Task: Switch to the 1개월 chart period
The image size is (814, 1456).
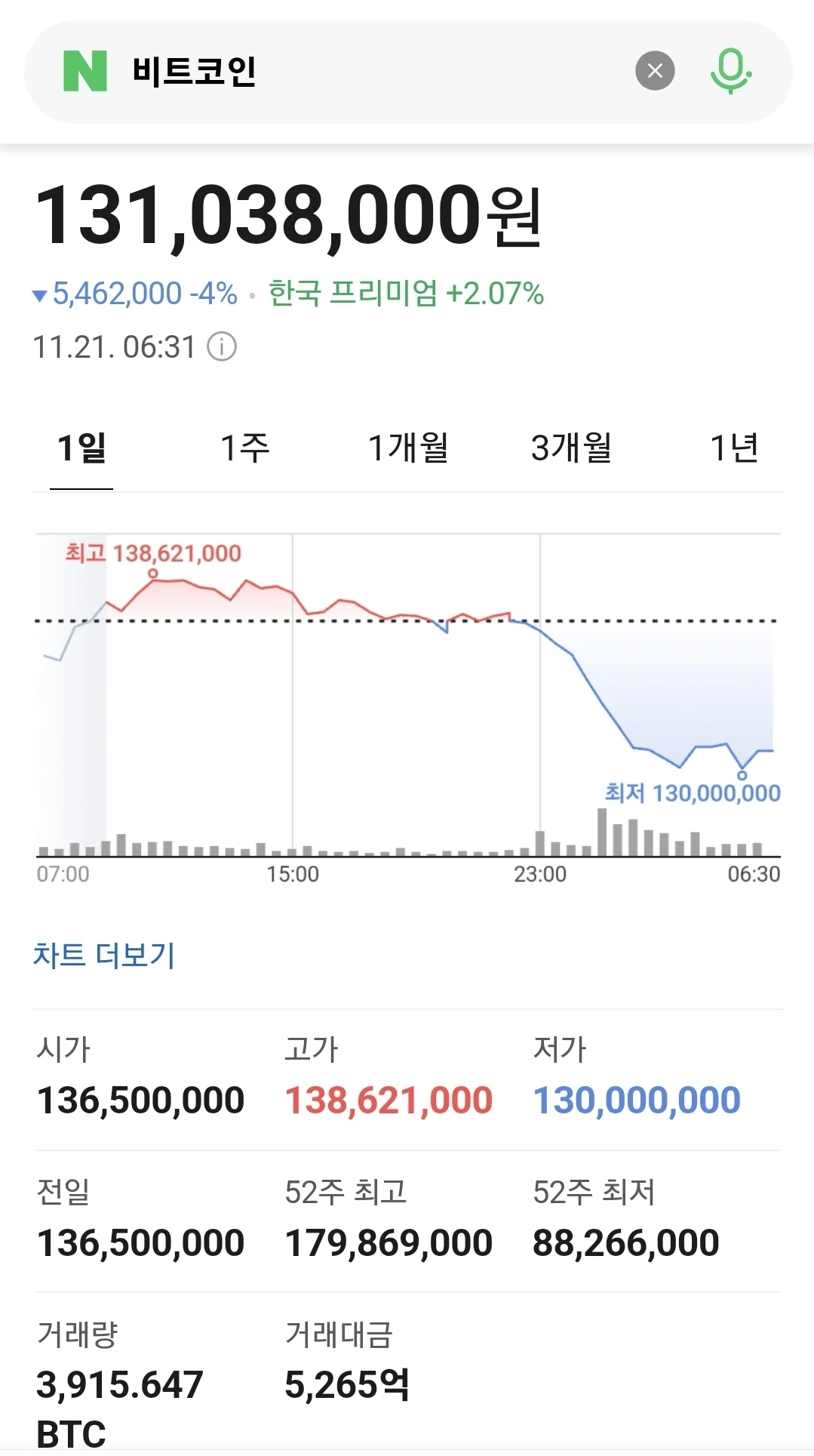Action: click(x=408, y=448)
